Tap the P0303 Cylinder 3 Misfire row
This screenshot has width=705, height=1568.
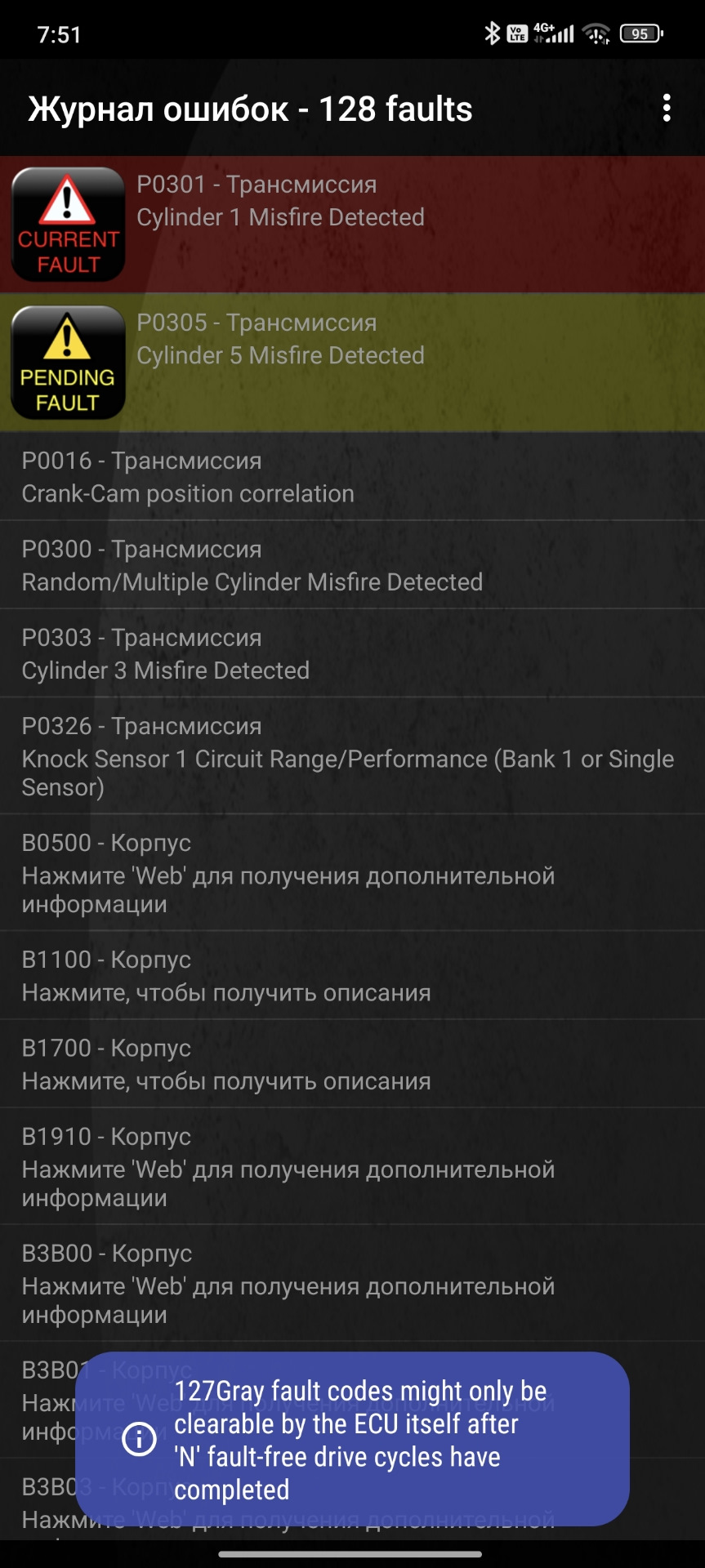point(352,653)
